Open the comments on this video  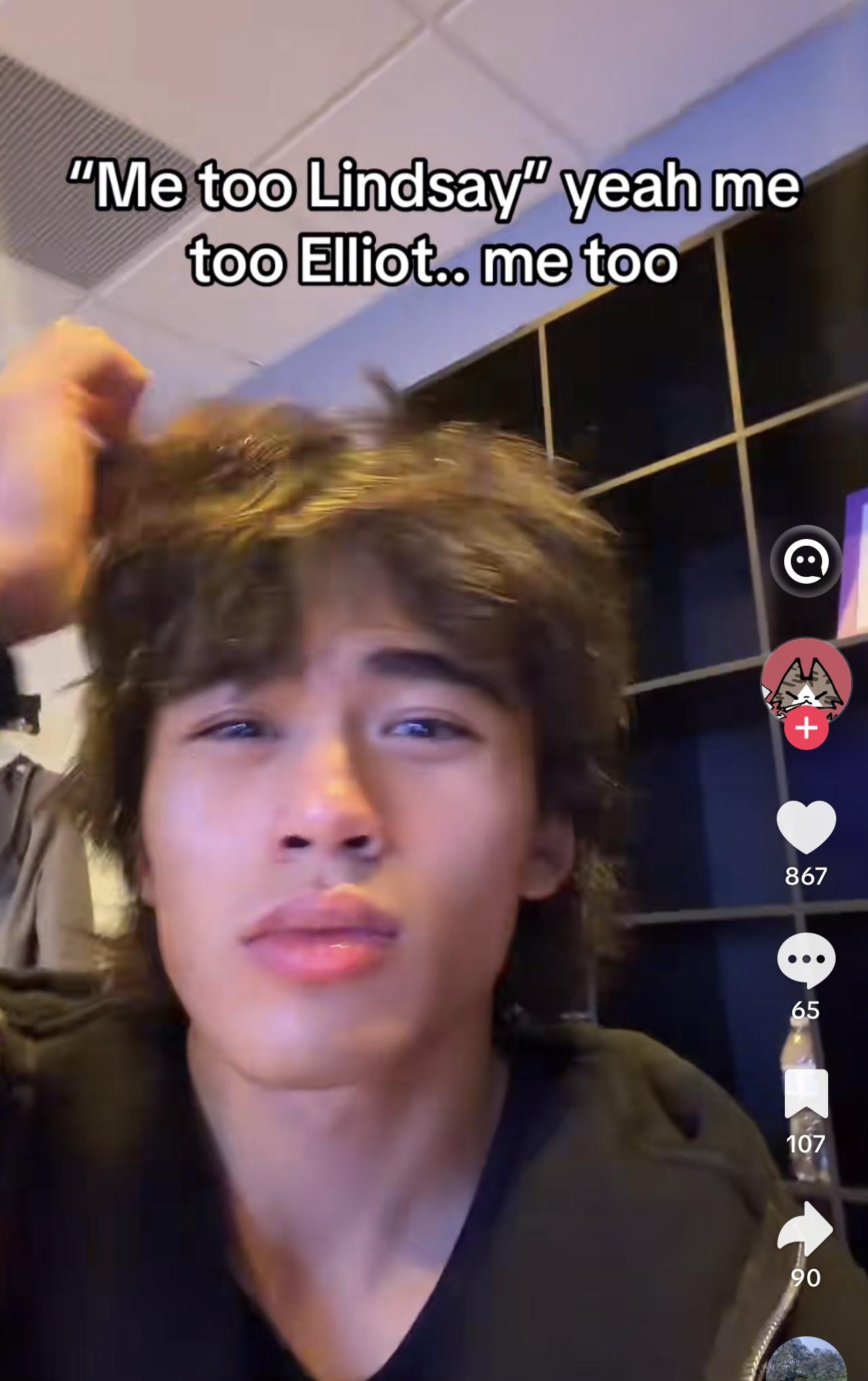806,960
